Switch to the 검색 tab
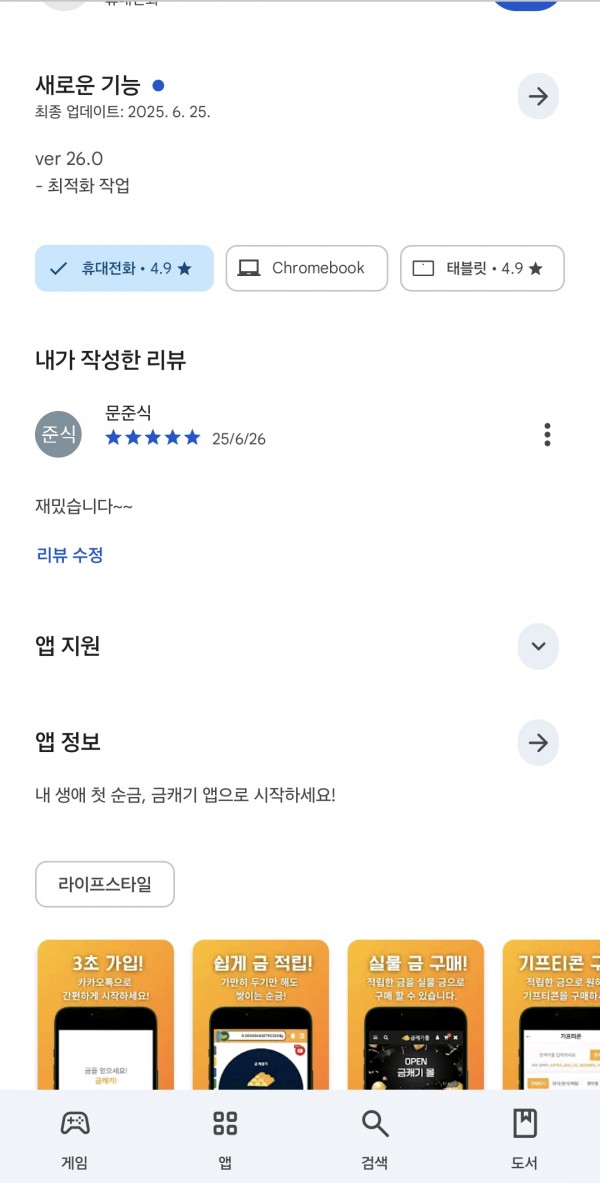The image size is (600, 1183). (375, 1138)
